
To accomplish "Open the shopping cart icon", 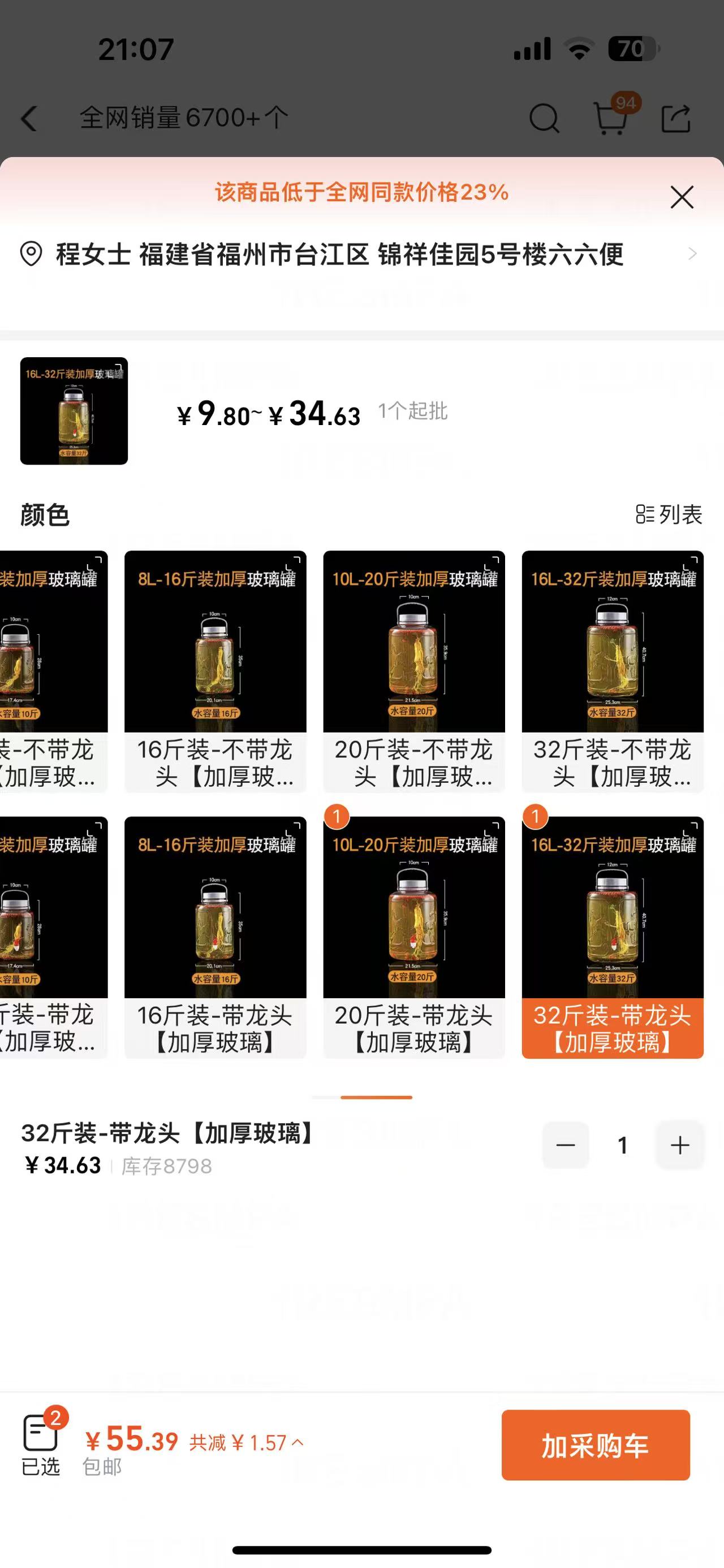I will (x=611, y=118).
